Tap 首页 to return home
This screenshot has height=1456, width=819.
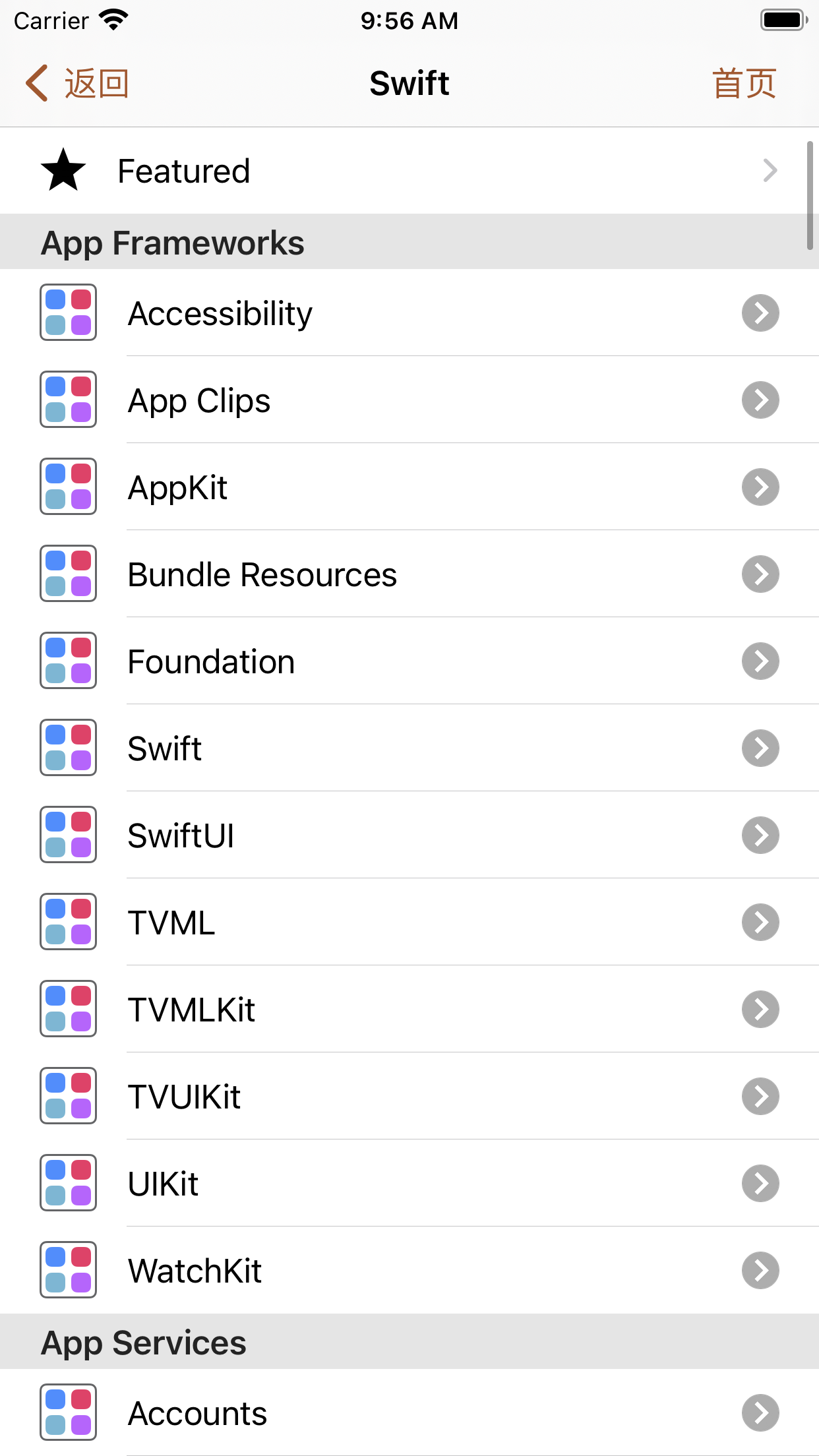tap(744, 84)
